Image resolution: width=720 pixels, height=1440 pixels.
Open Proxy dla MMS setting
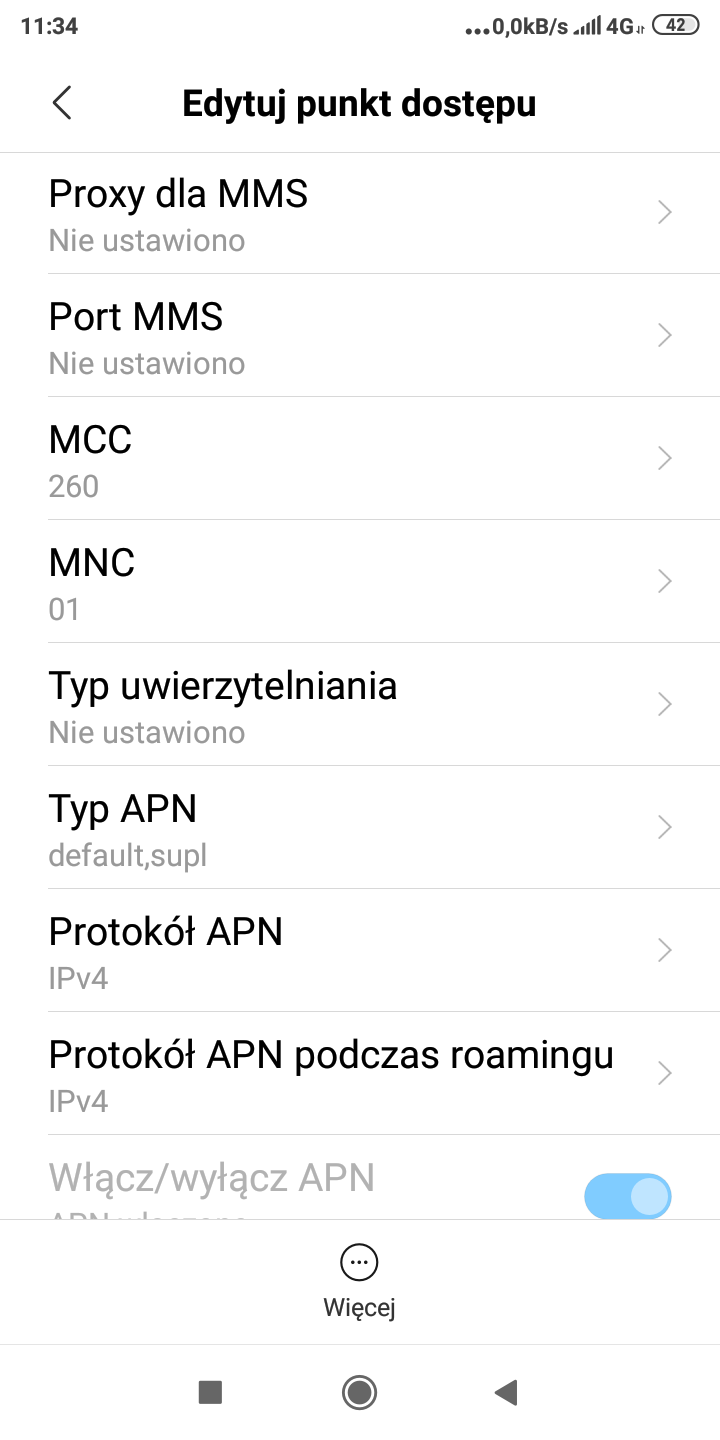[x=360, y=213]
